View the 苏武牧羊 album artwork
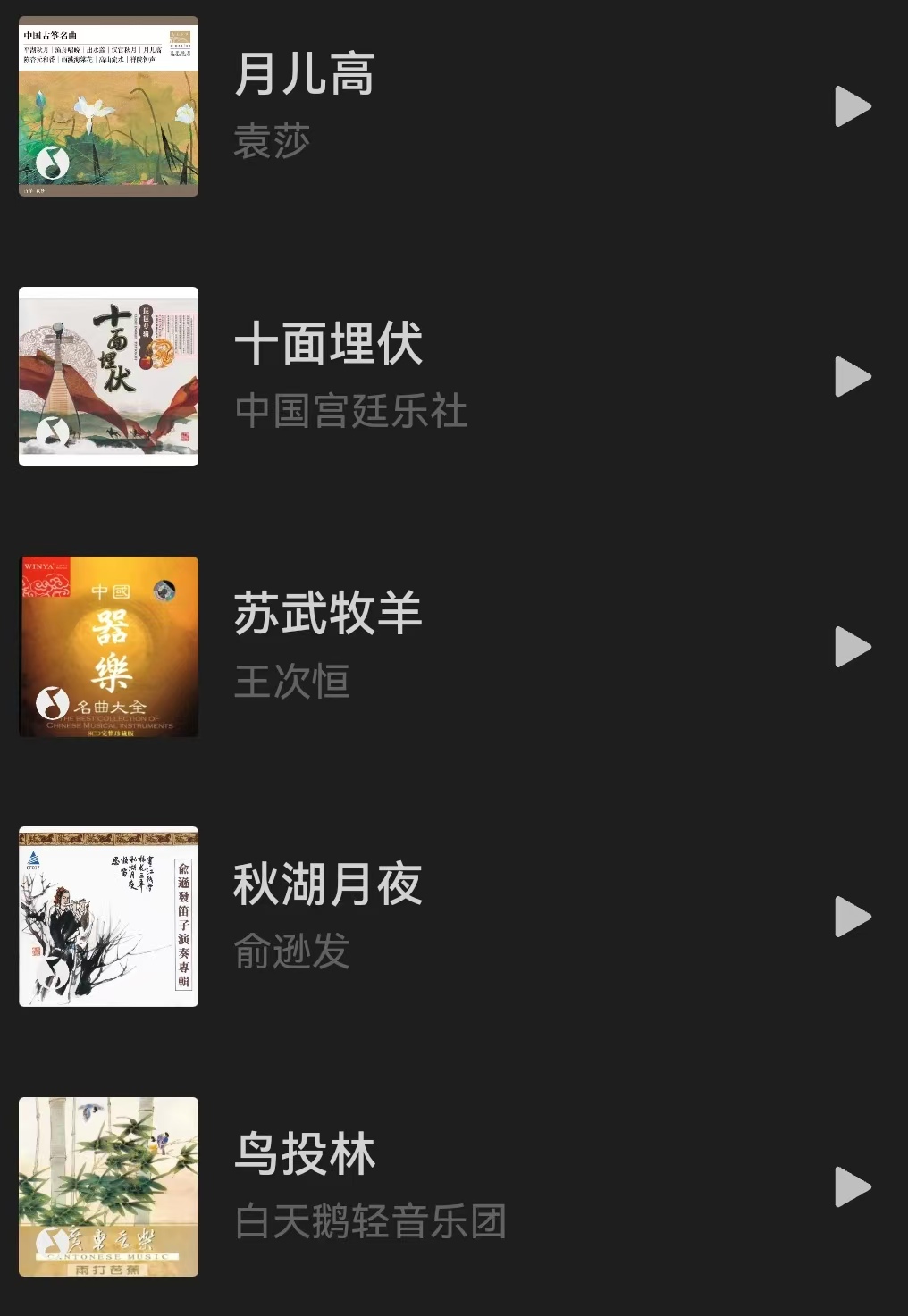 [109, 647]
